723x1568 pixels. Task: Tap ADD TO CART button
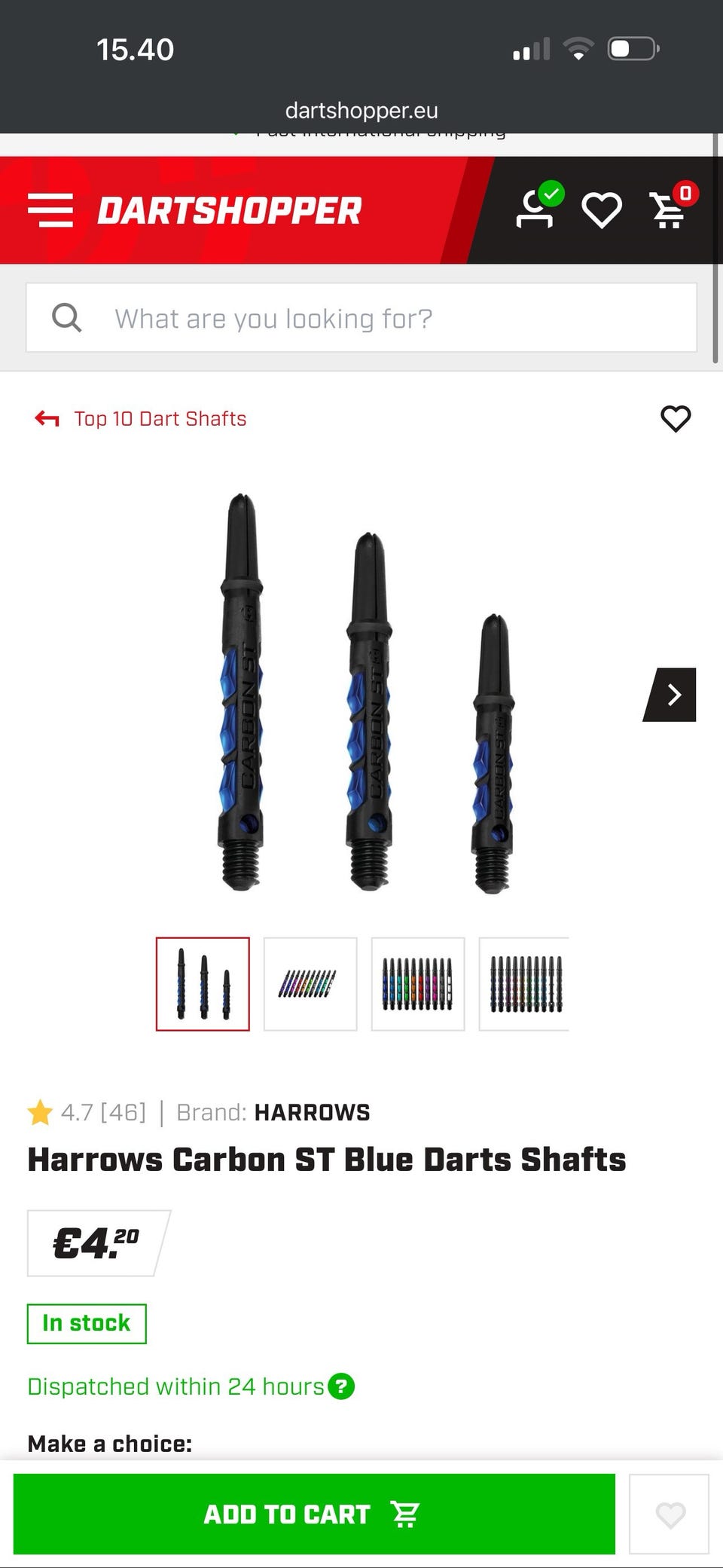click(x=314, y=1514)
